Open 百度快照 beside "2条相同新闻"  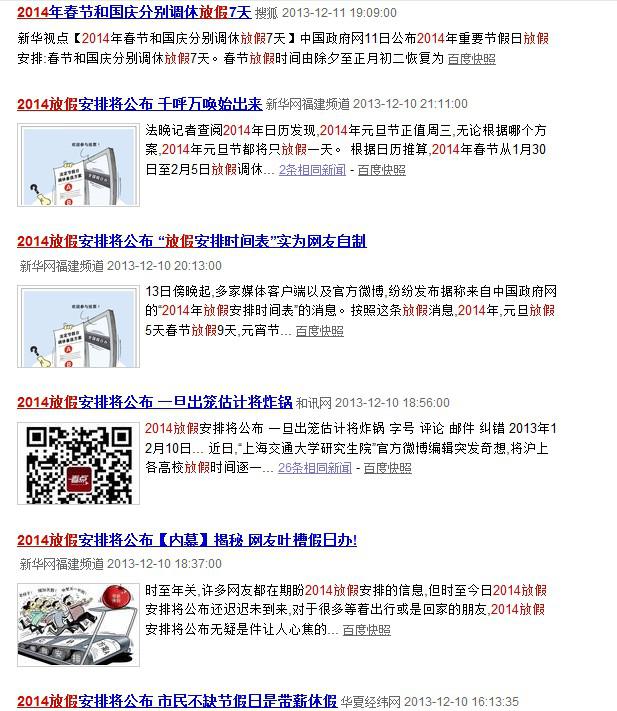click(x=381, y=170)
